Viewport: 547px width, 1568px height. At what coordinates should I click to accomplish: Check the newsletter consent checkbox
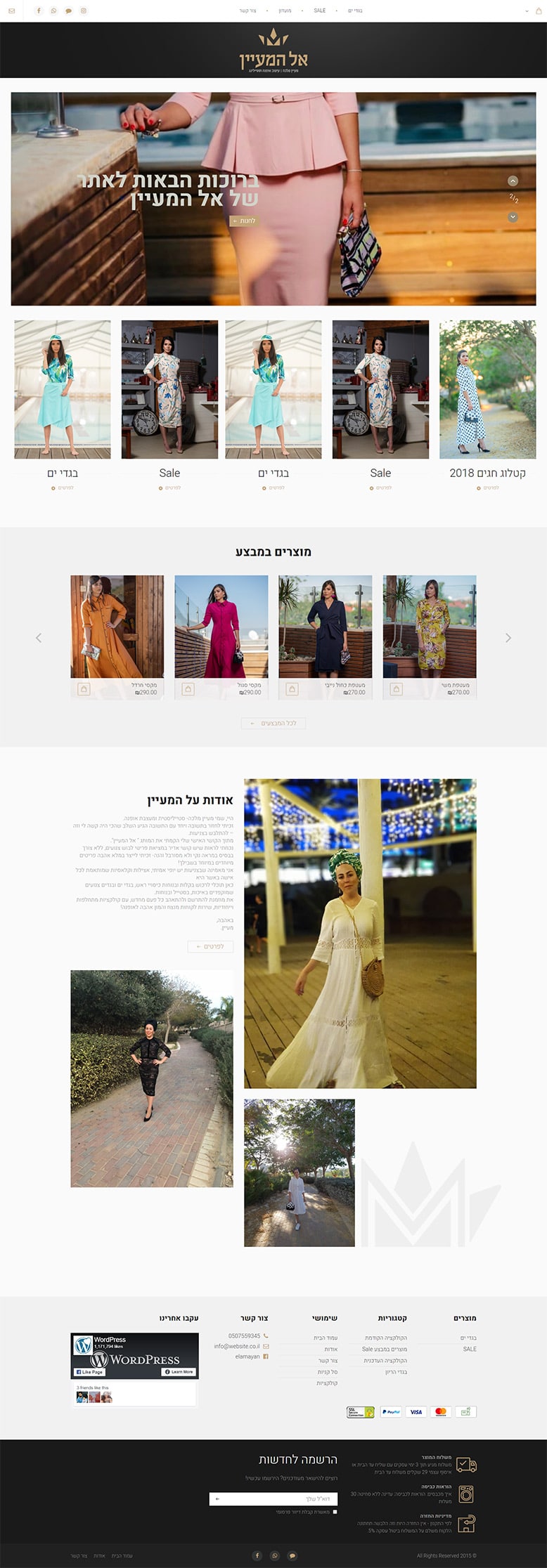[x=335, y=1511]
